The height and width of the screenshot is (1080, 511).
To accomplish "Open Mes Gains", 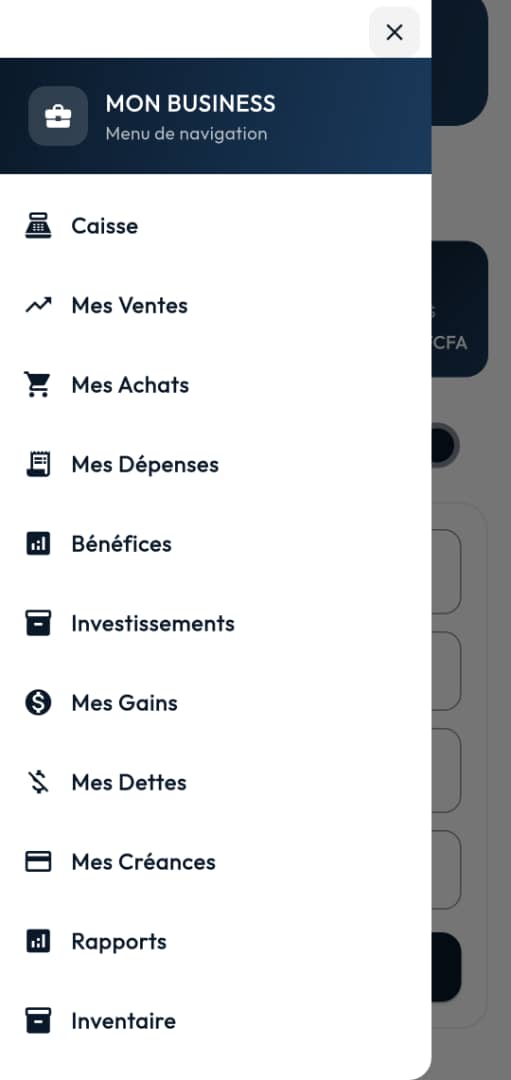I will click(216, 703).
